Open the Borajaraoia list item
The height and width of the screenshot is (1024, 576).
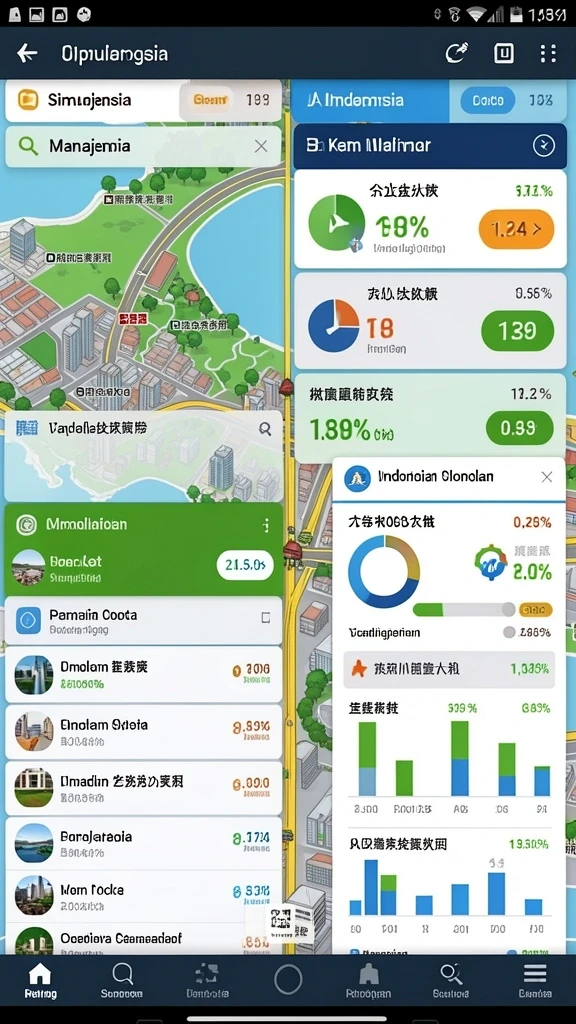144,843
